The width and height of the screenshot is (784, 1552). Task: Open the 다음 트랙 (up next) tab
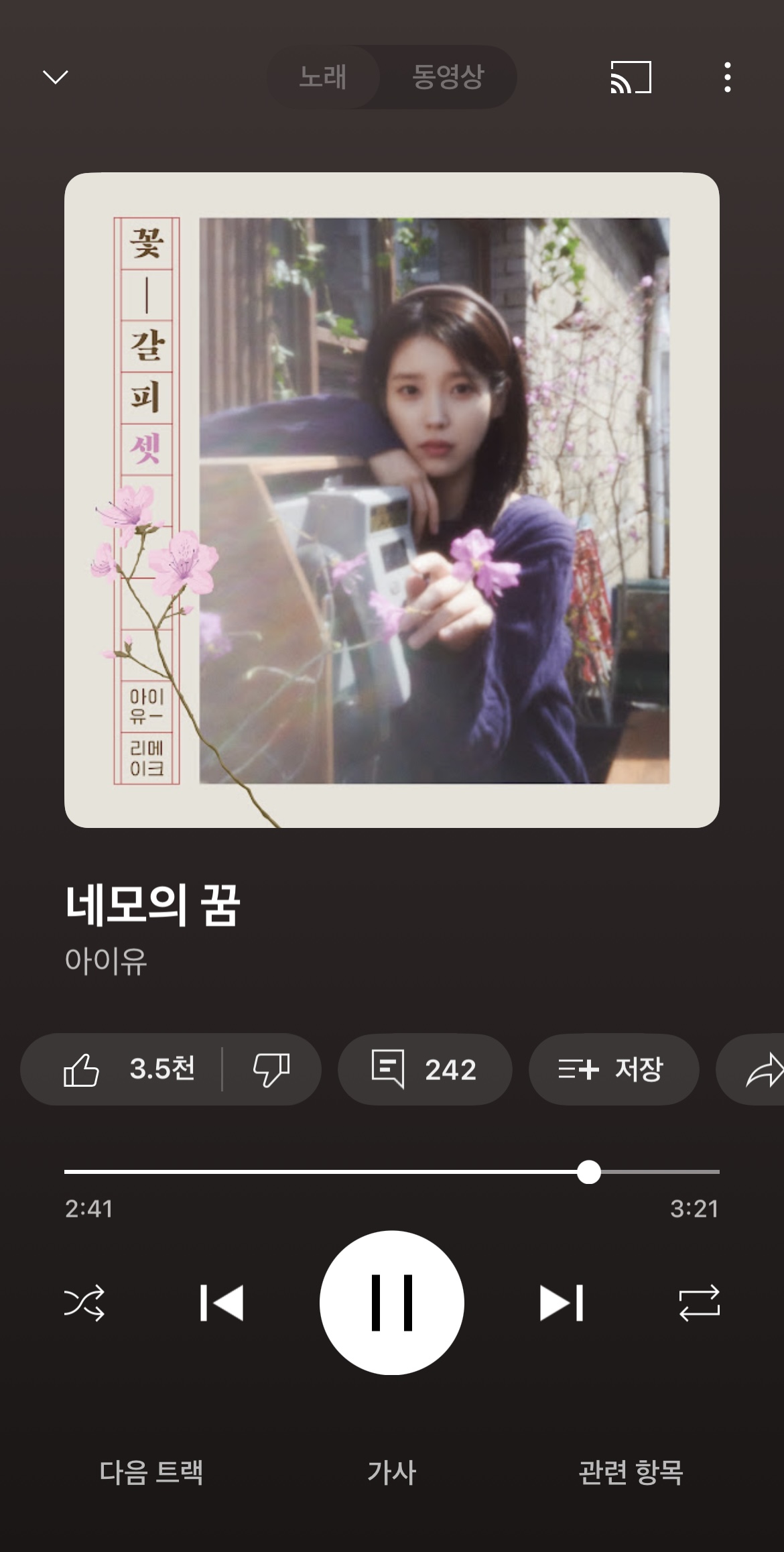click(151, 1472)
